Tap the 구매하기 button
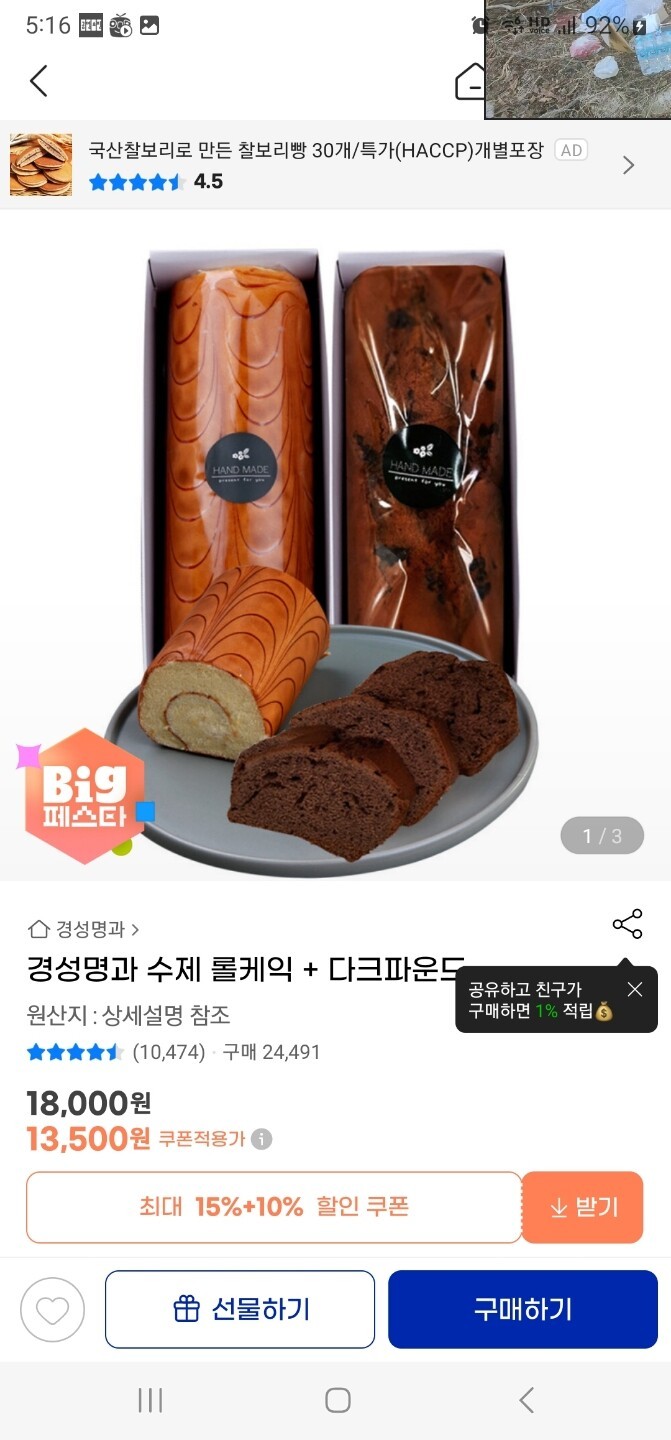 click(523, 1309)
